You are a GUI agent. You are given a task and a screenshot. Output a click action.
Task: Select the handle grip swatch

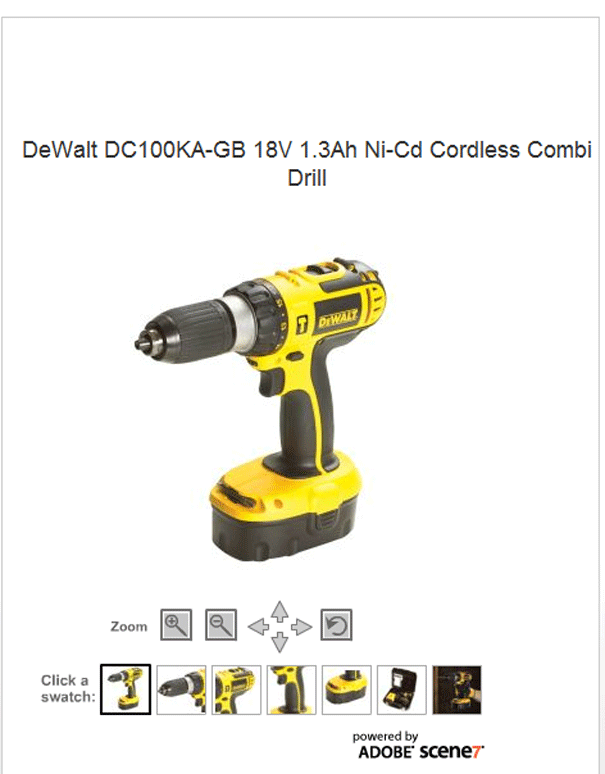tap(291, 690)
